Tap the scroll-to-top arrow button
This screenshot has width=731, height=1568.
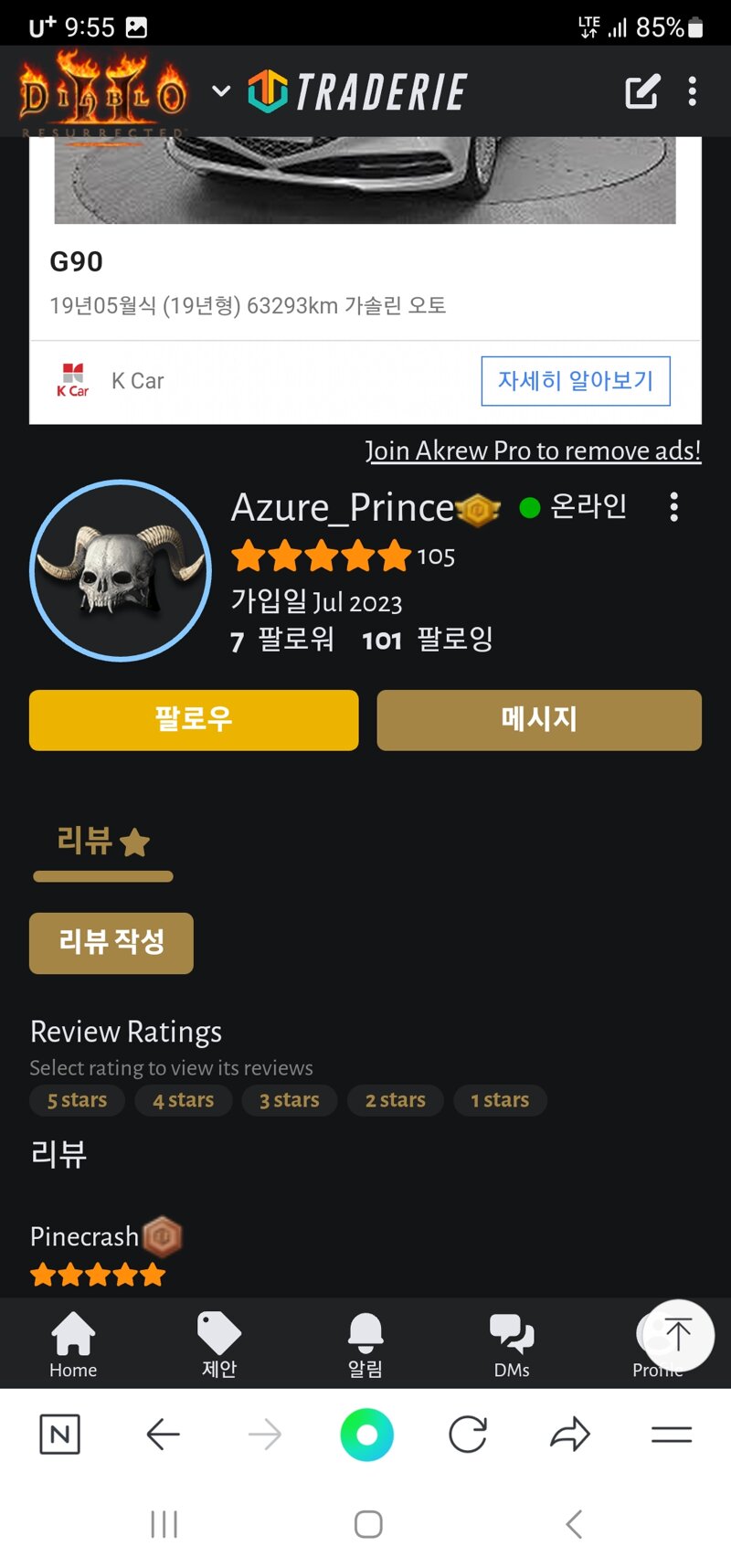679,1335
